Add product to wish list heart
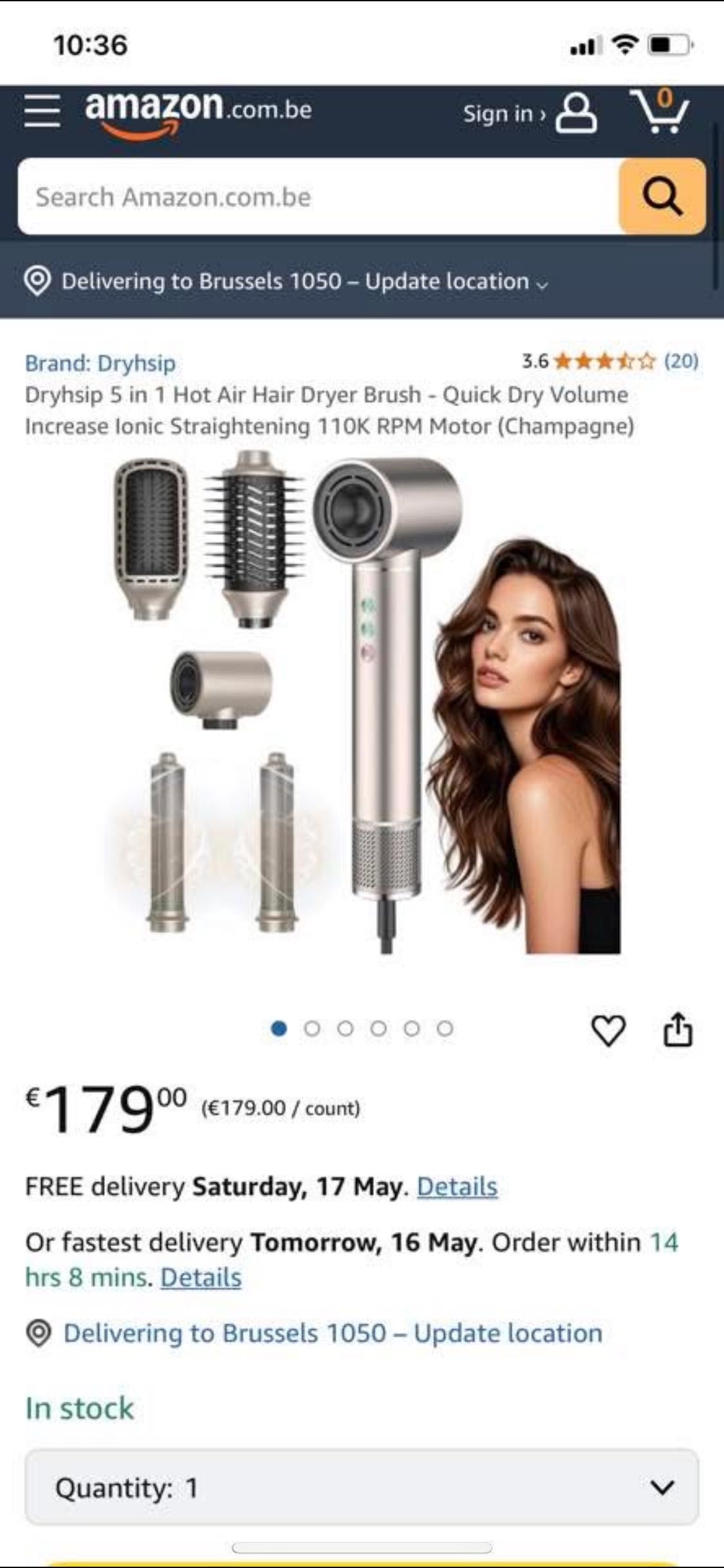 (608, 1030)
